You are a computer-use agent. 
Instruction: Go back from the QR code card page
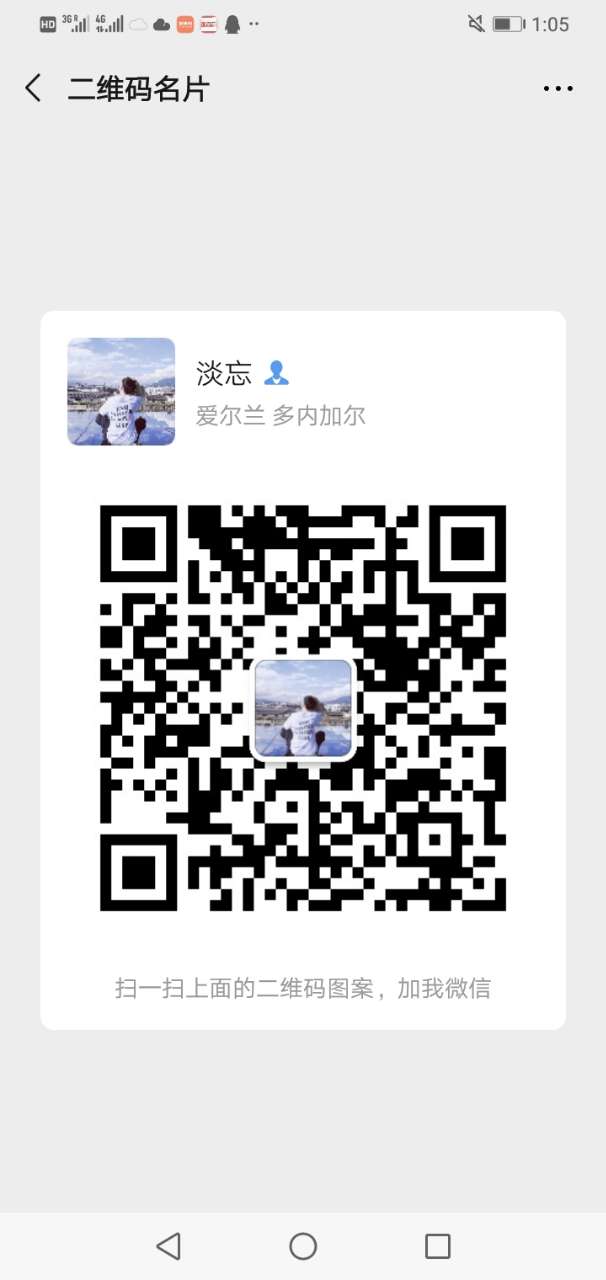click(x=33, y=88)
